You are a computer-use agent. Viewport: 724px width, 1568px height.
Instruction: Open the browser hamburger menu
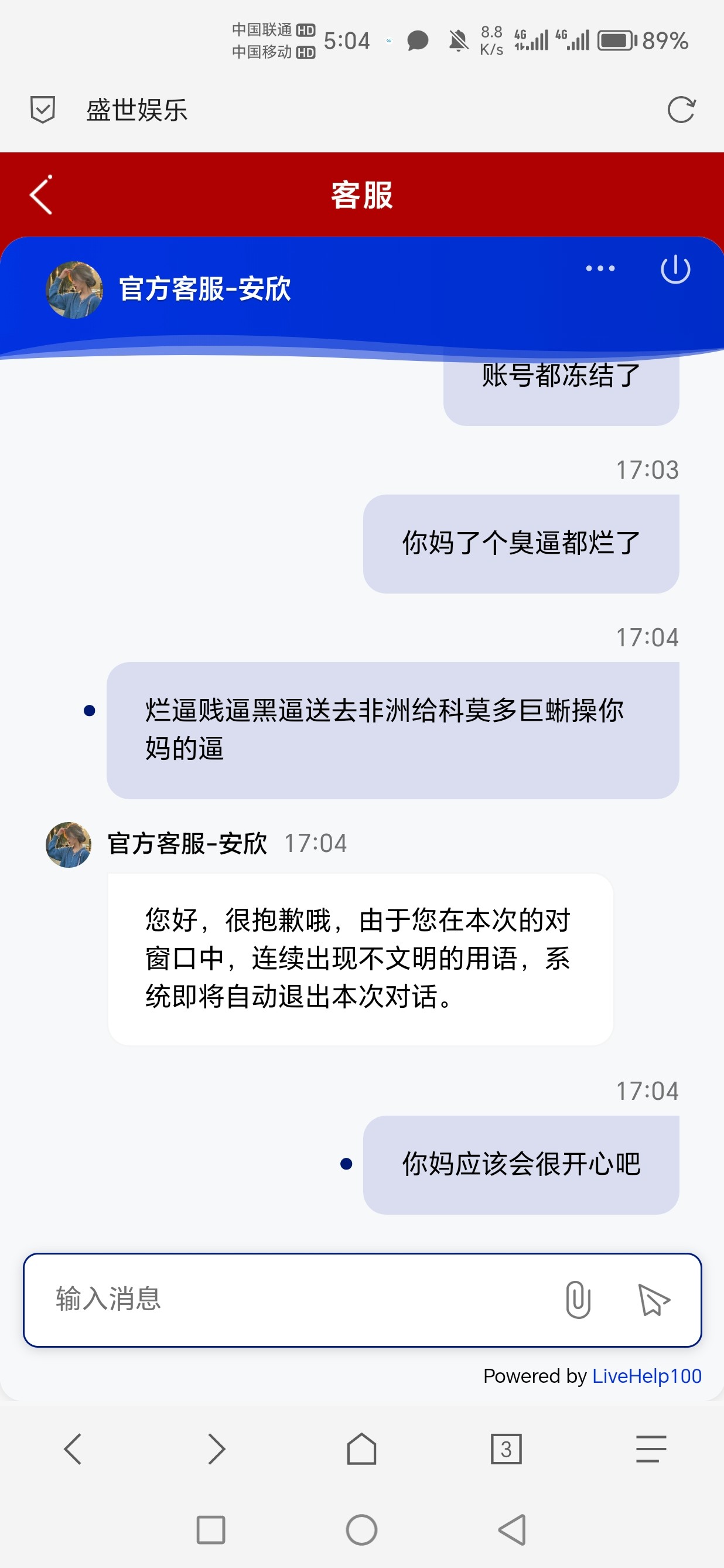click(650, 1448)
